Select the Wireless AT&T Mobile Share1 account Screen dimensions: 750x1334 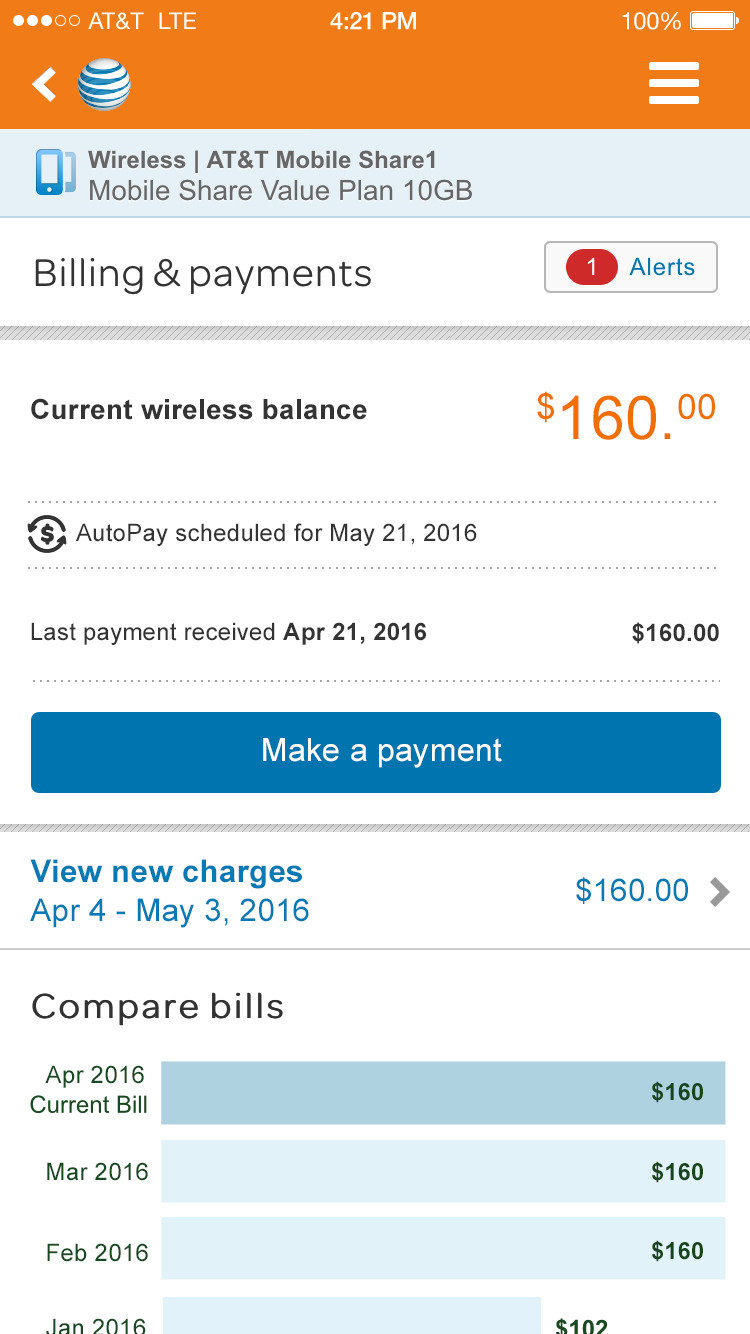coord(375,174)
